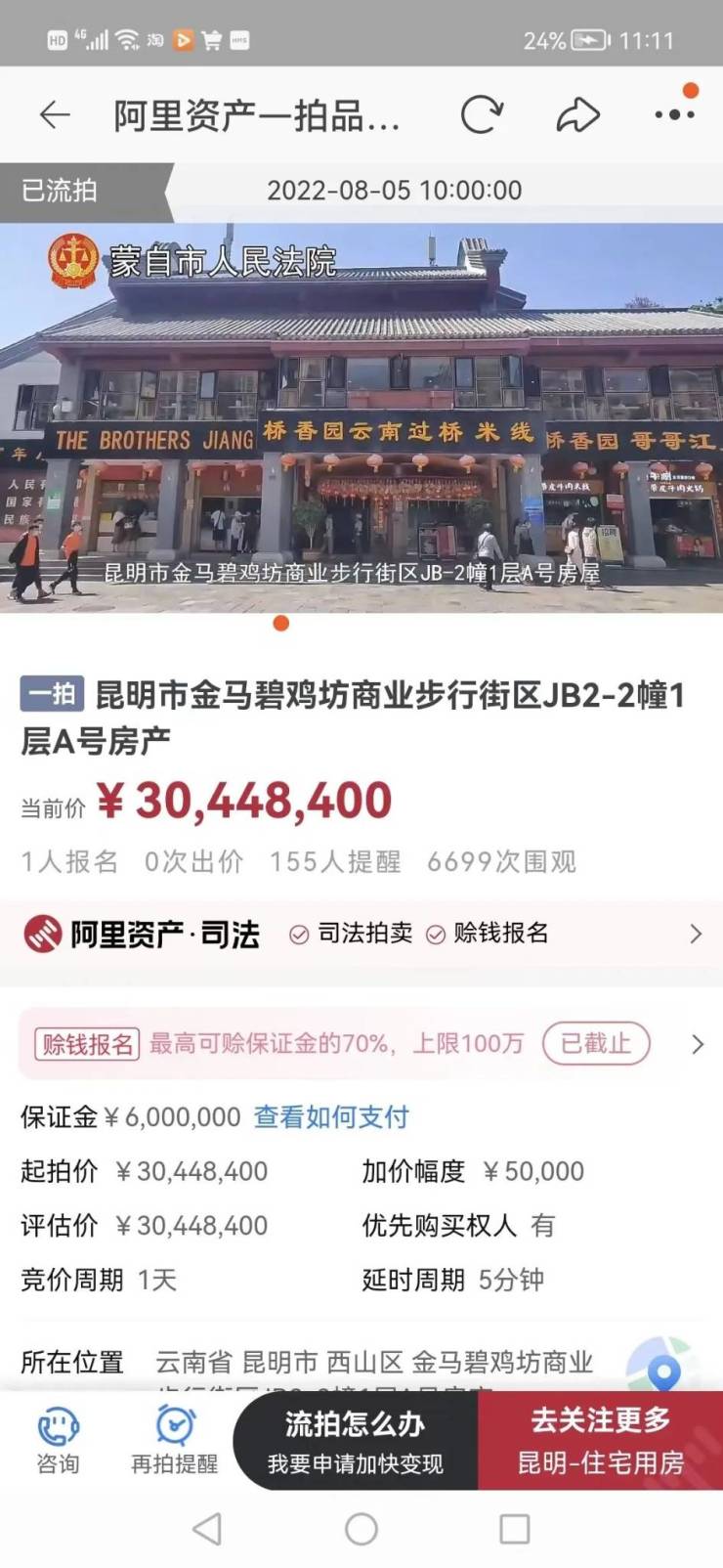Expand the 赊钱报名 promotion banner
Viewport: 723px width, 1568px height.
coord(697,1044)
